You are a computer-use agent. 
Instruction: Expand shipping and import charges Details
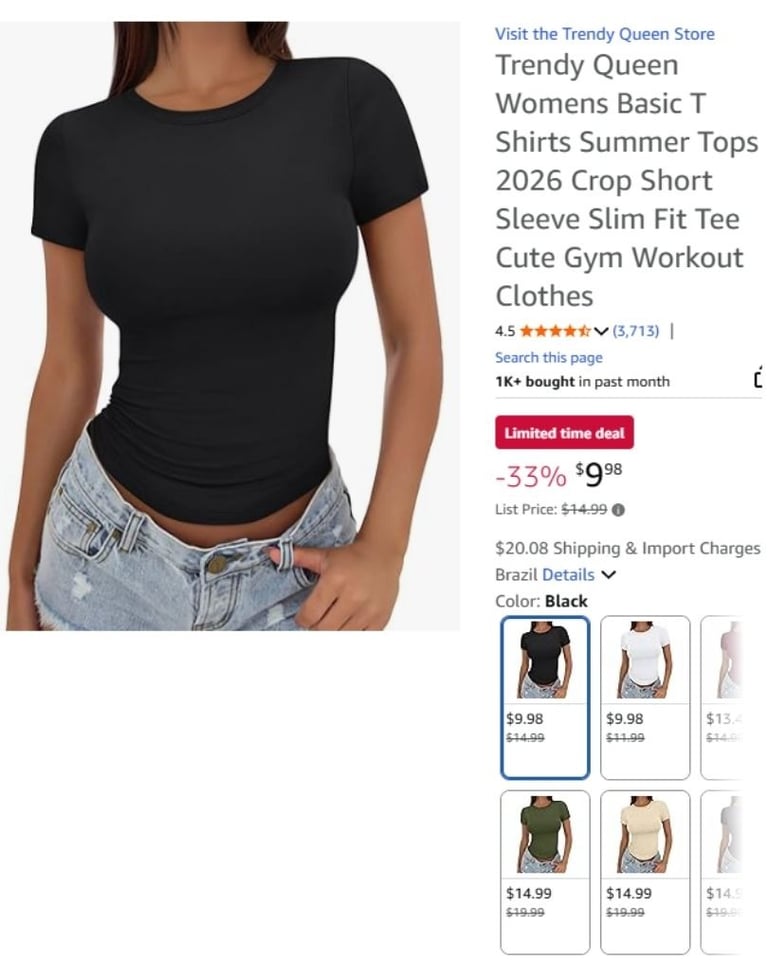tap(579, 575)
